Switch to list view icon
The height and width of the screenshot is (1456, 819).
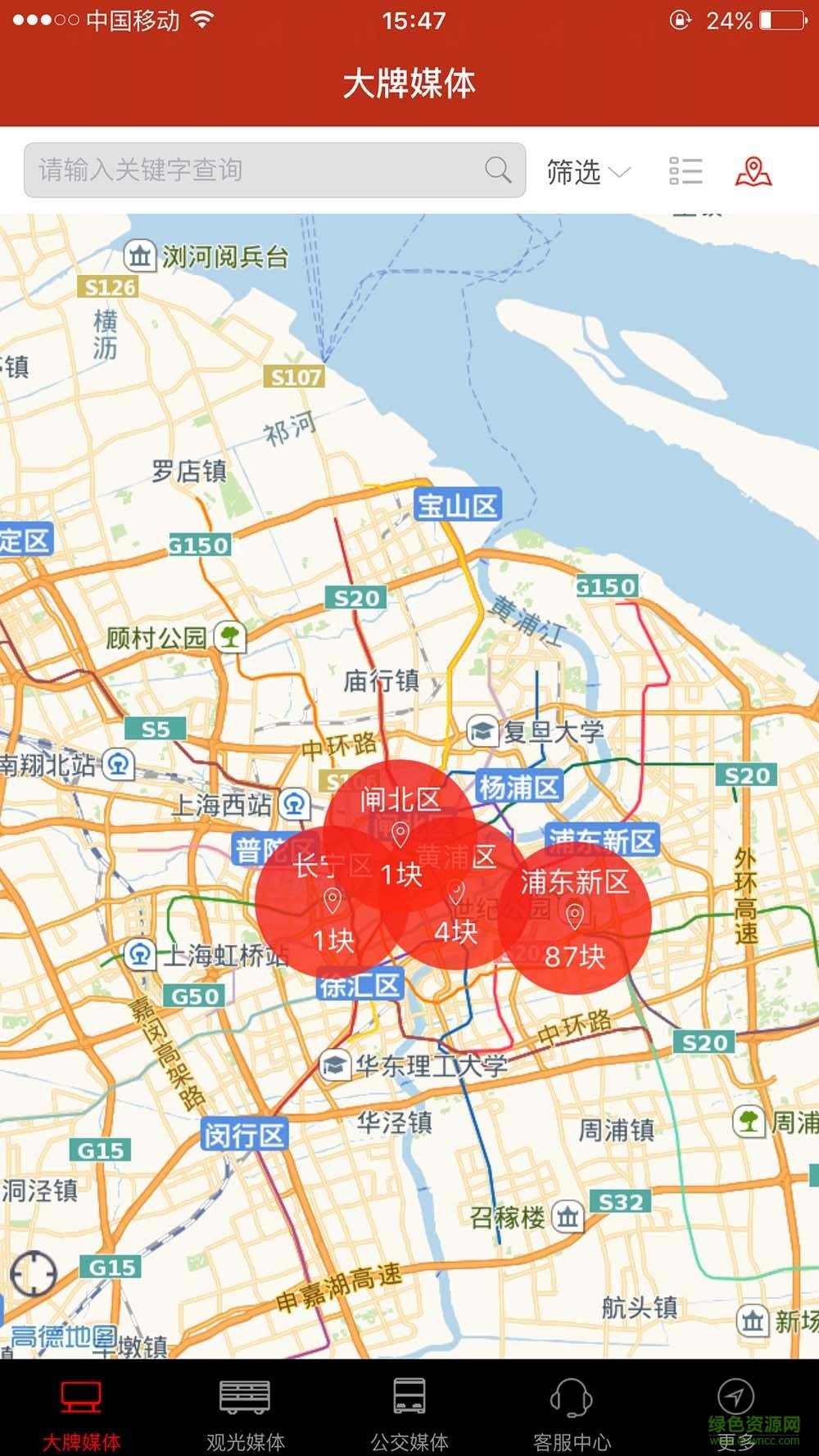coord(686,171)
